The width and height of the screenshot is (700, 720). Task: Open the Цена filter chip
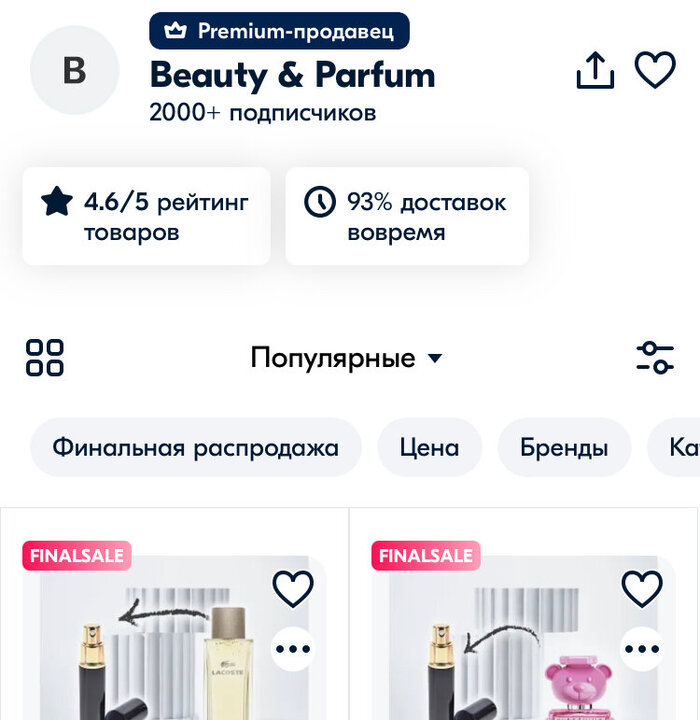click(429, 447)
